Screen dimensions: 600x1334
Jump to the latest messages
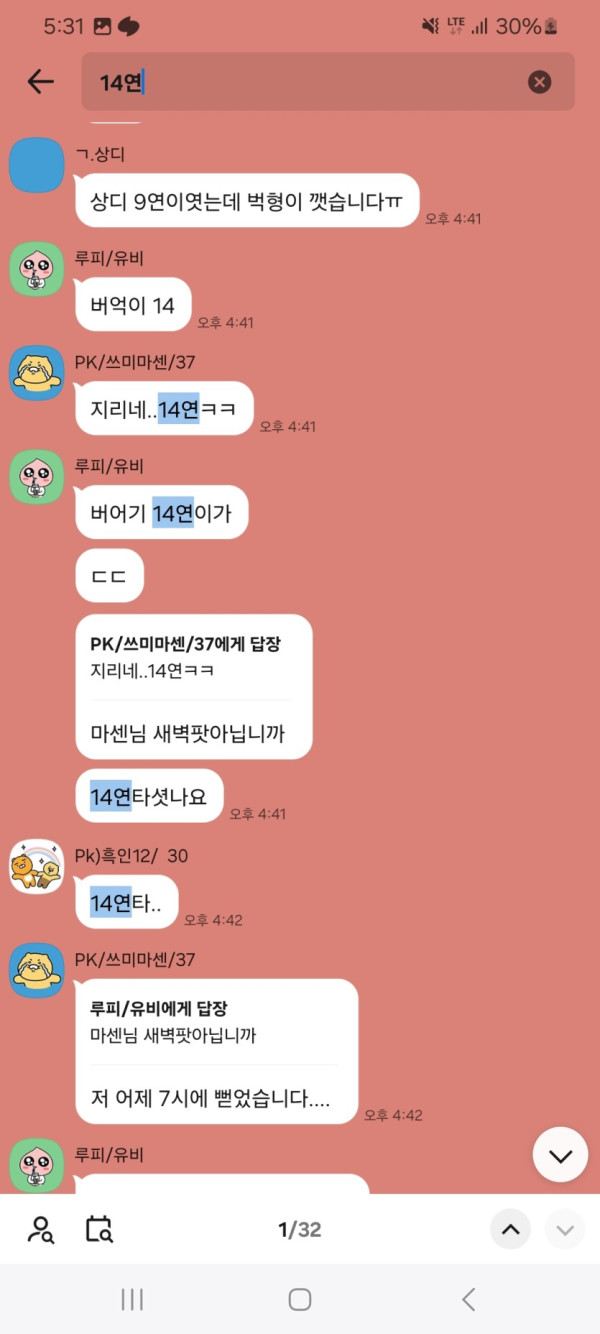point(560,1155)
